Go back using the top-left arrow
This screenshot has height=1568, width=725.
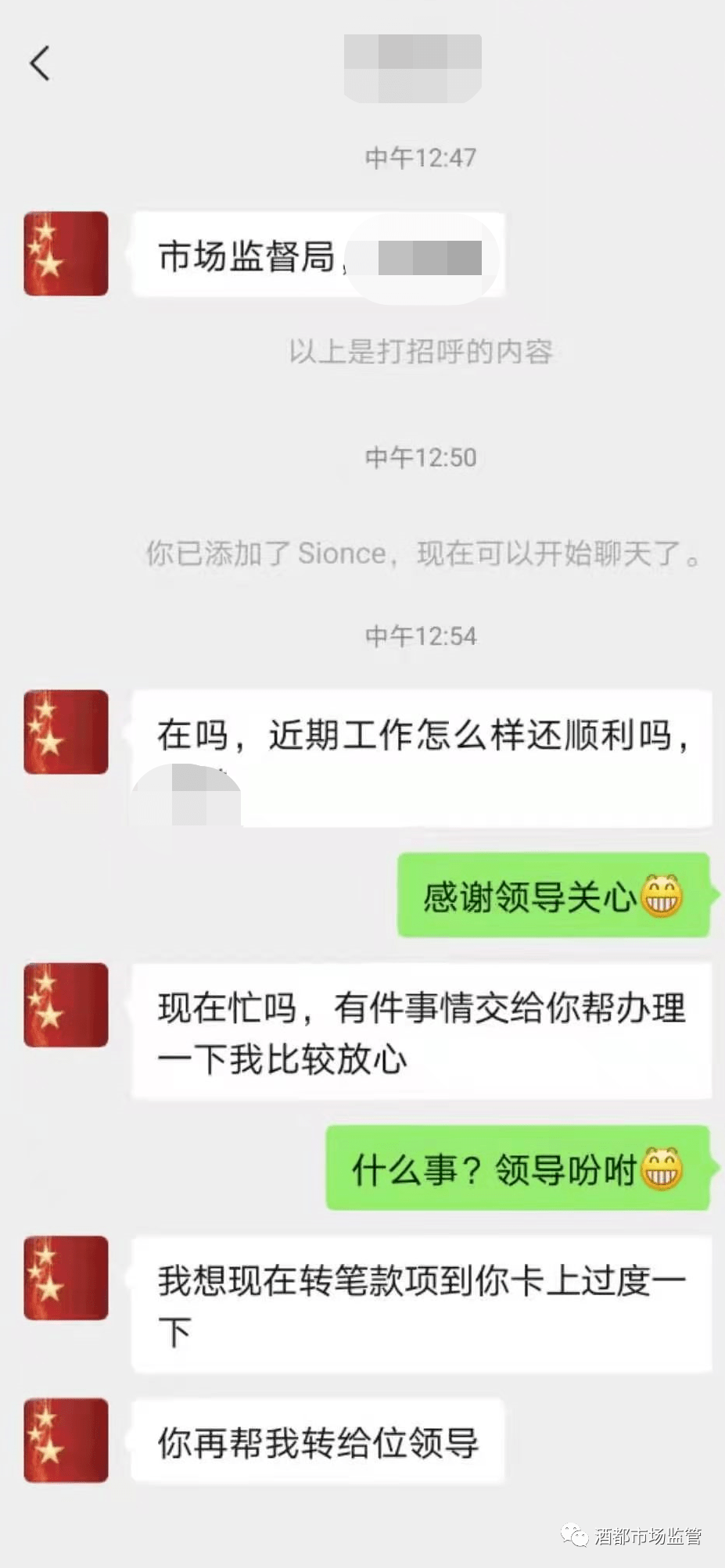[41, 63]
